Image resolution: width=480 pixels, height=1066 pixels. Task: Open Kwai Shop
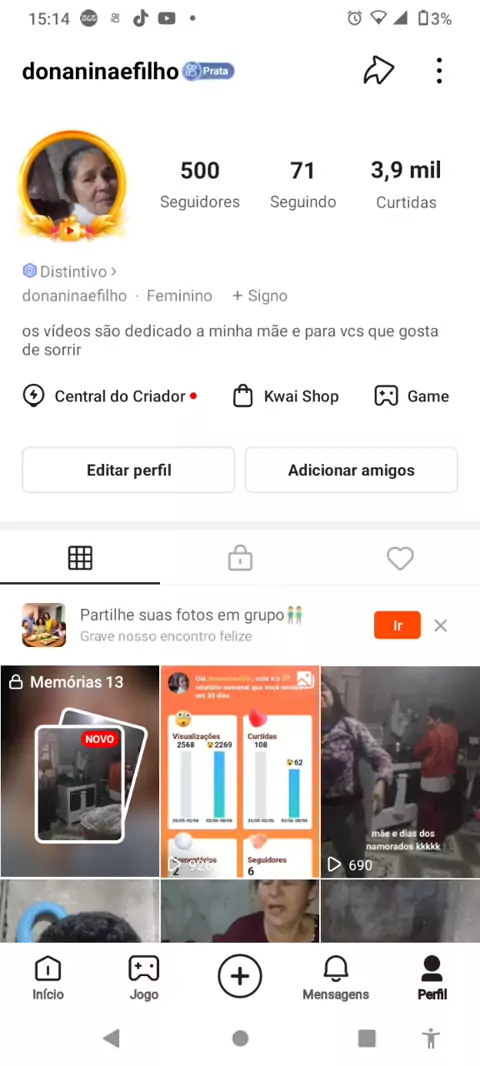286,396
